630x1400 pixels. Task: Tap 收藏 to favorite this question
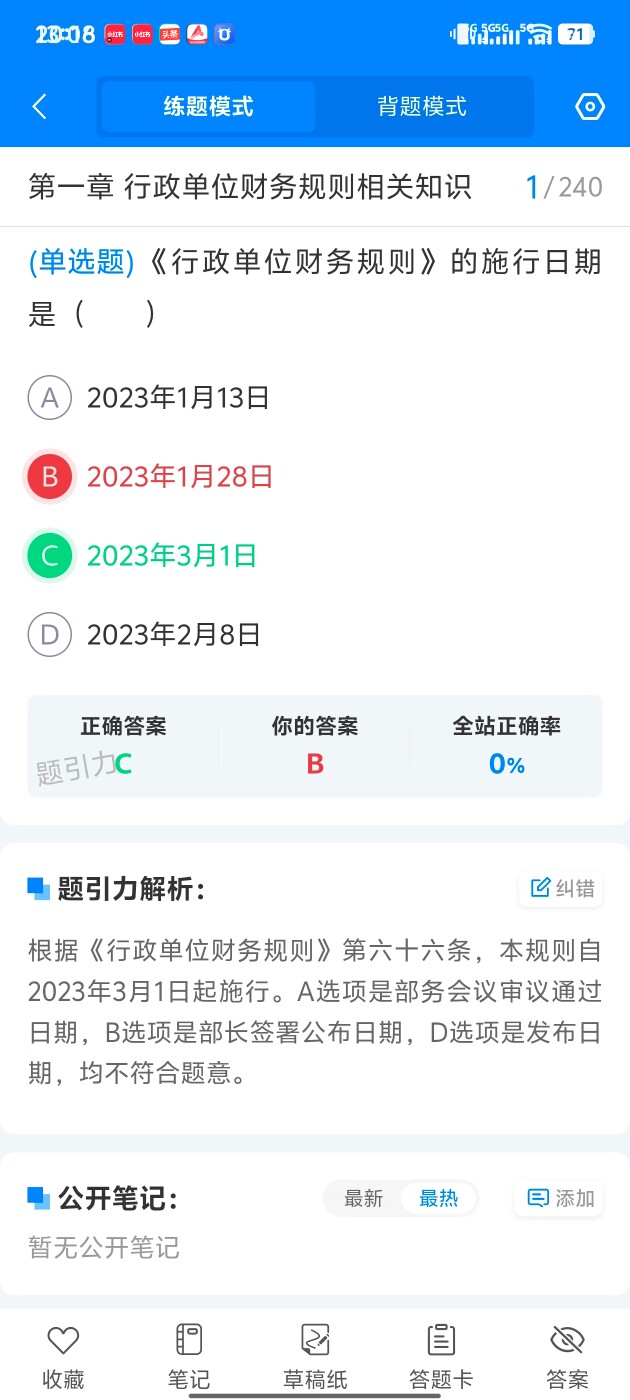click(x=63, y=1357)
